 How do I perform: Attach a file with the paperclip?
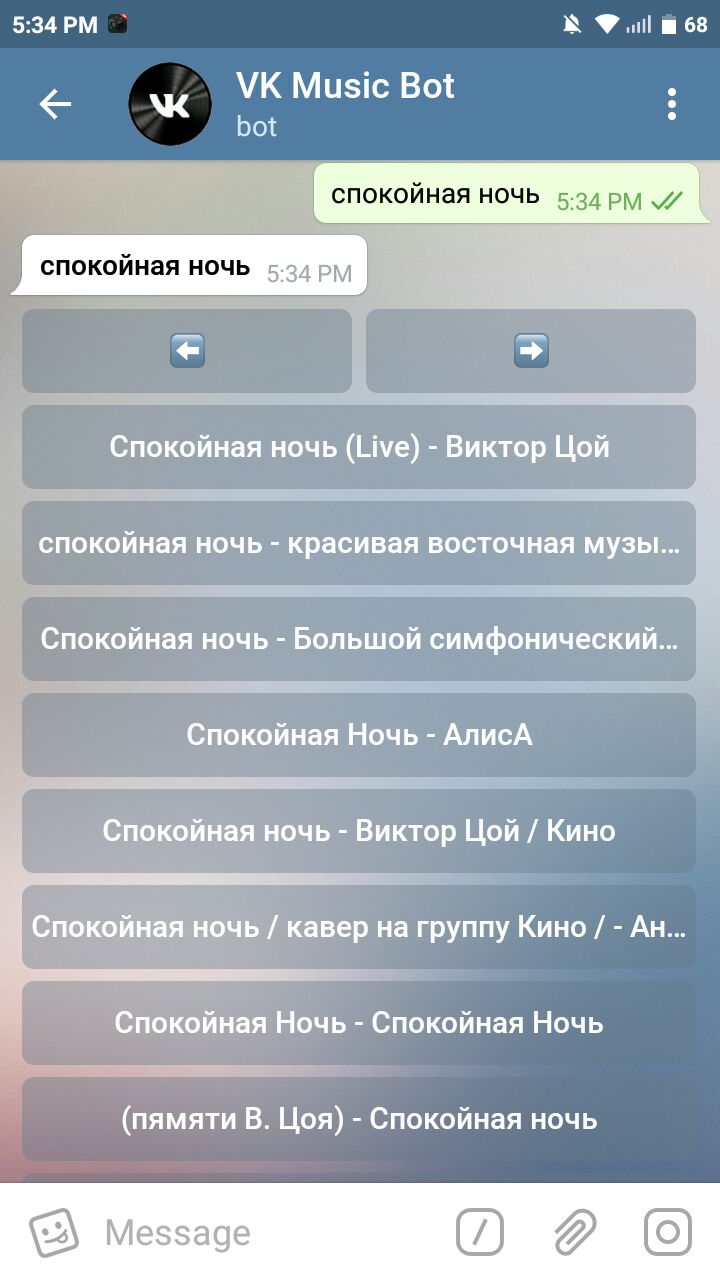(x=575, y=1232)
